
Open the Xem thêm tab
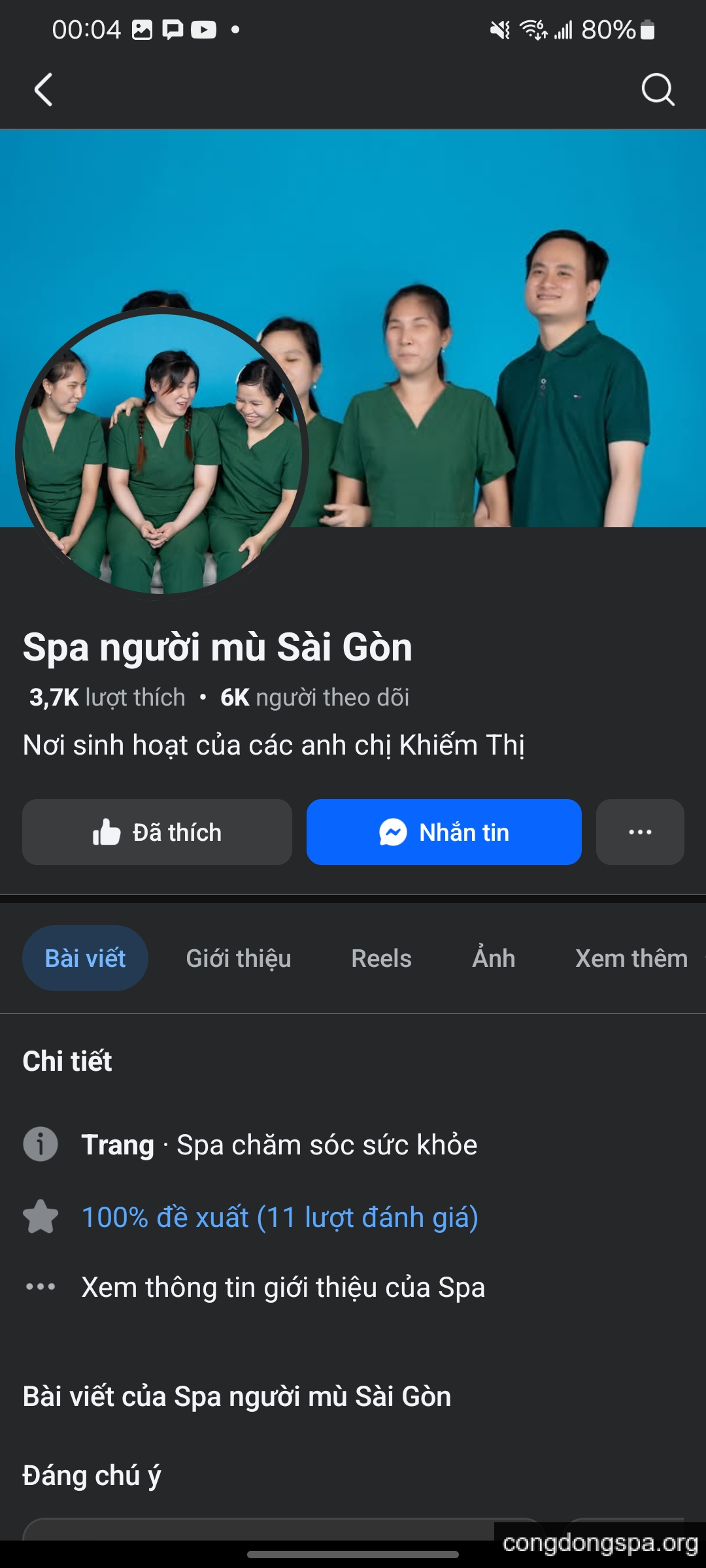coord(631,958)
